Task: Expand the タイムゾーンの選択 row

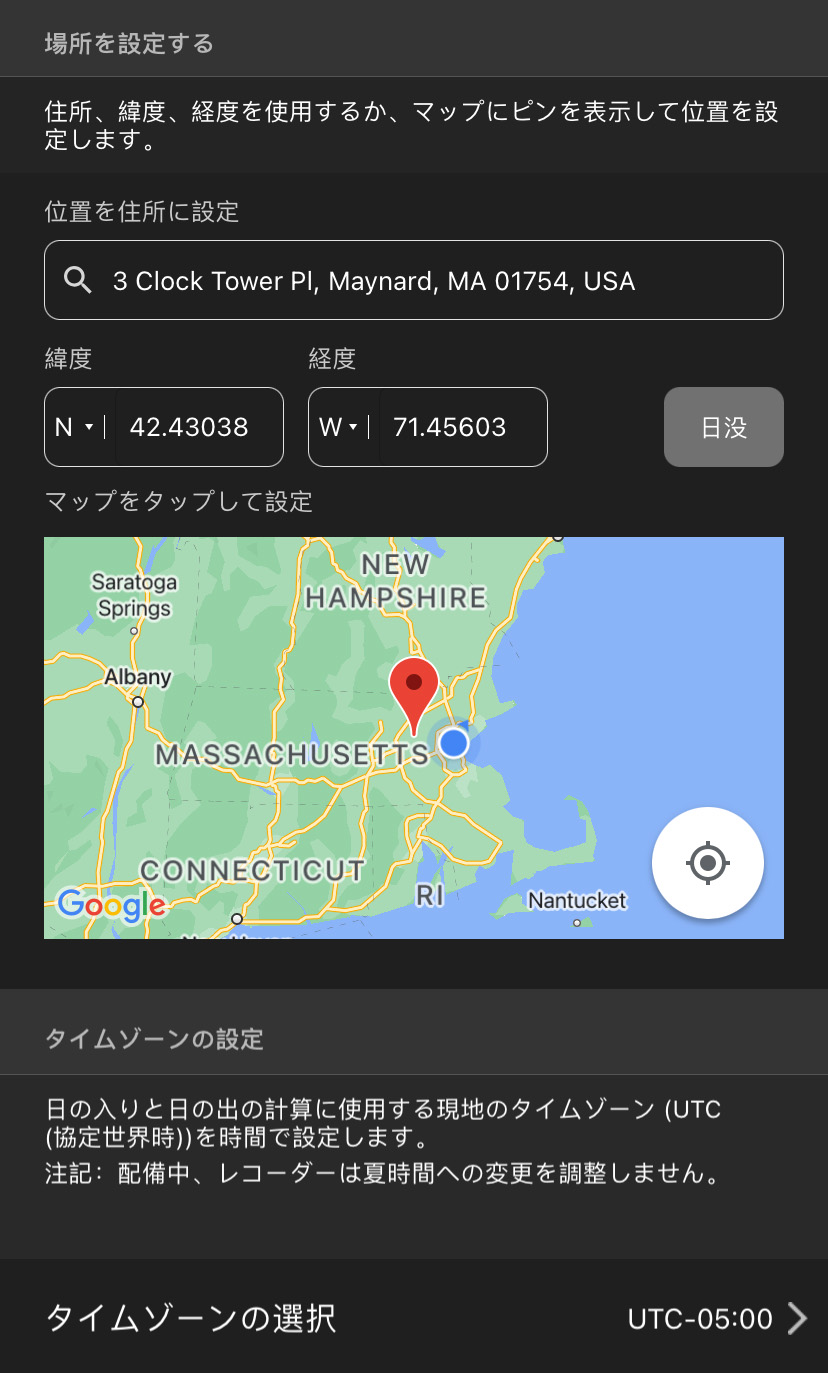Action: pos(414,1318)
